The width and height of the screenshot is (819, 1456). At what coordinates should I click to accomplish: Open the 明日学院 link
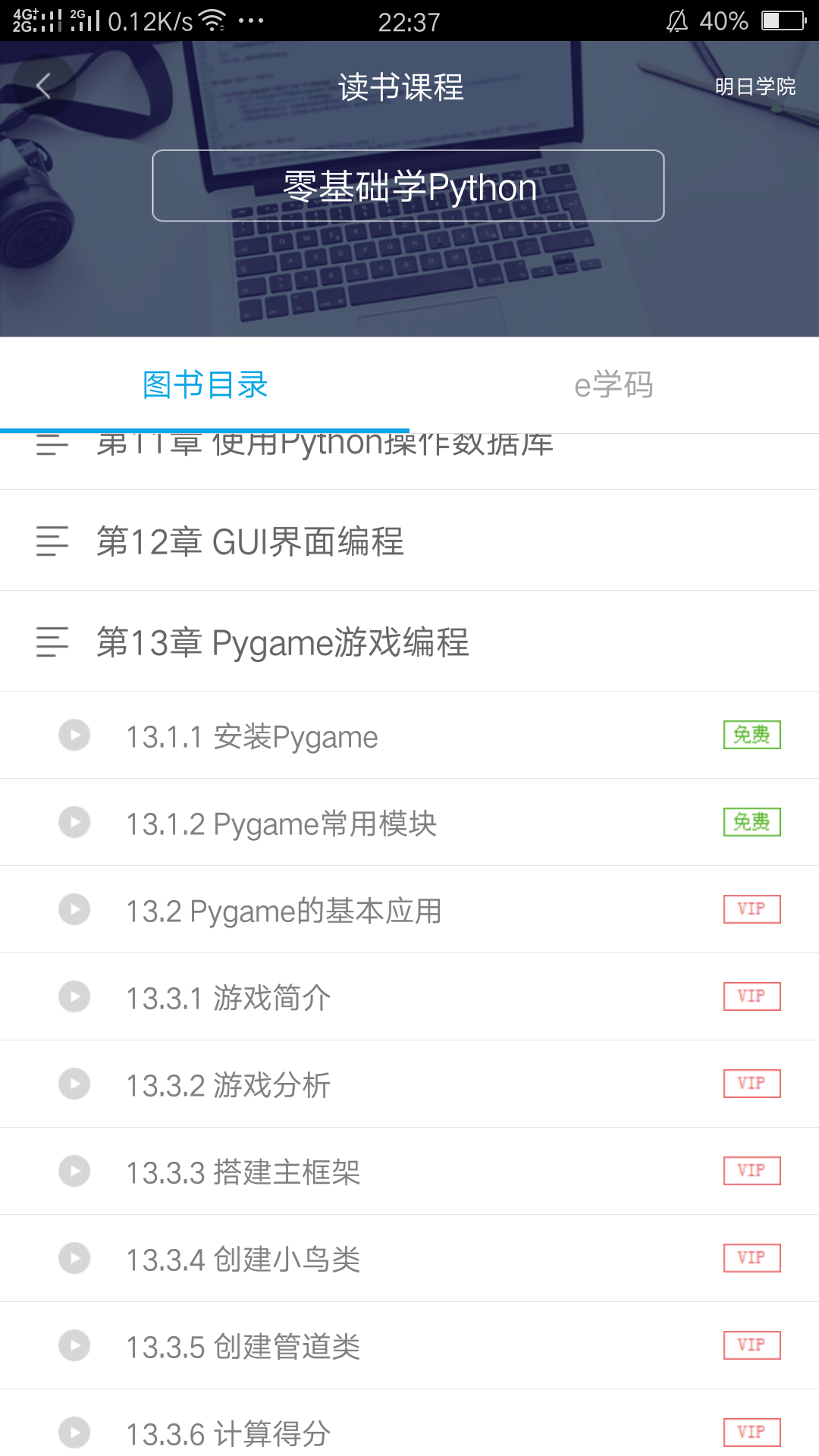[x=755, y=86]
